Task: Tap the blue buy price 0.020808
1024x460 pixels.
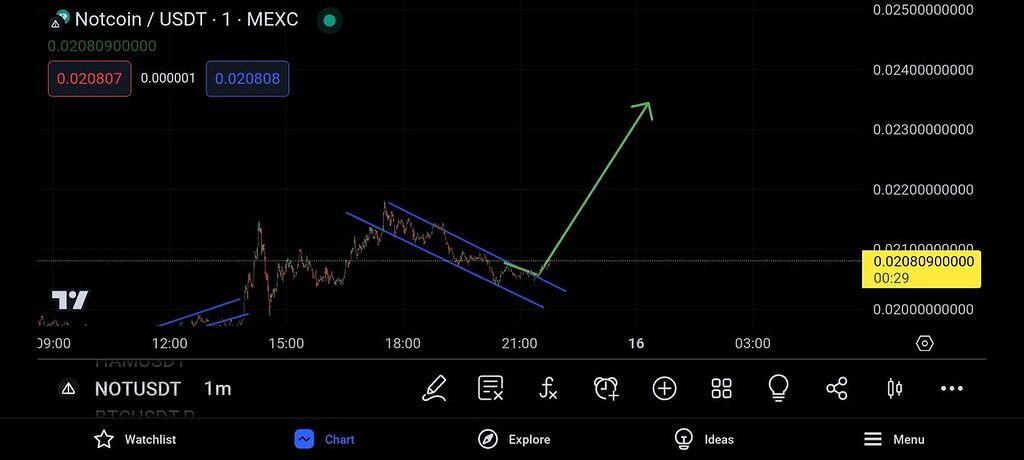Action: click(247, 79)
